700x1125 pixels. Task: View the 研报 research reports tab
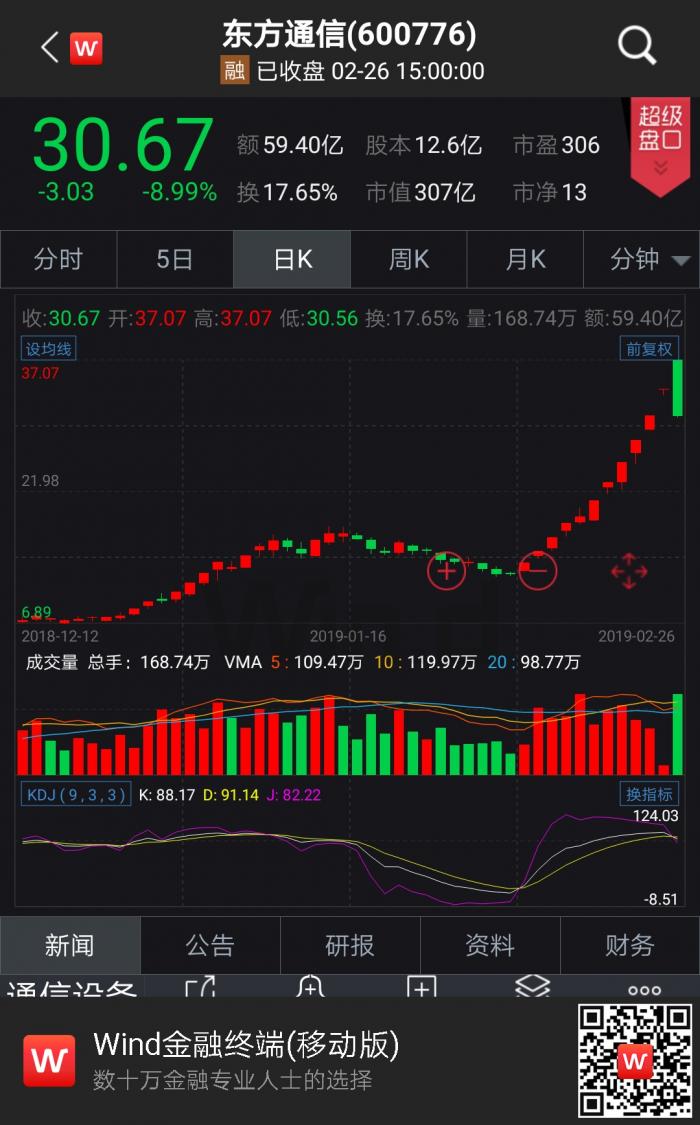[350, 945]
